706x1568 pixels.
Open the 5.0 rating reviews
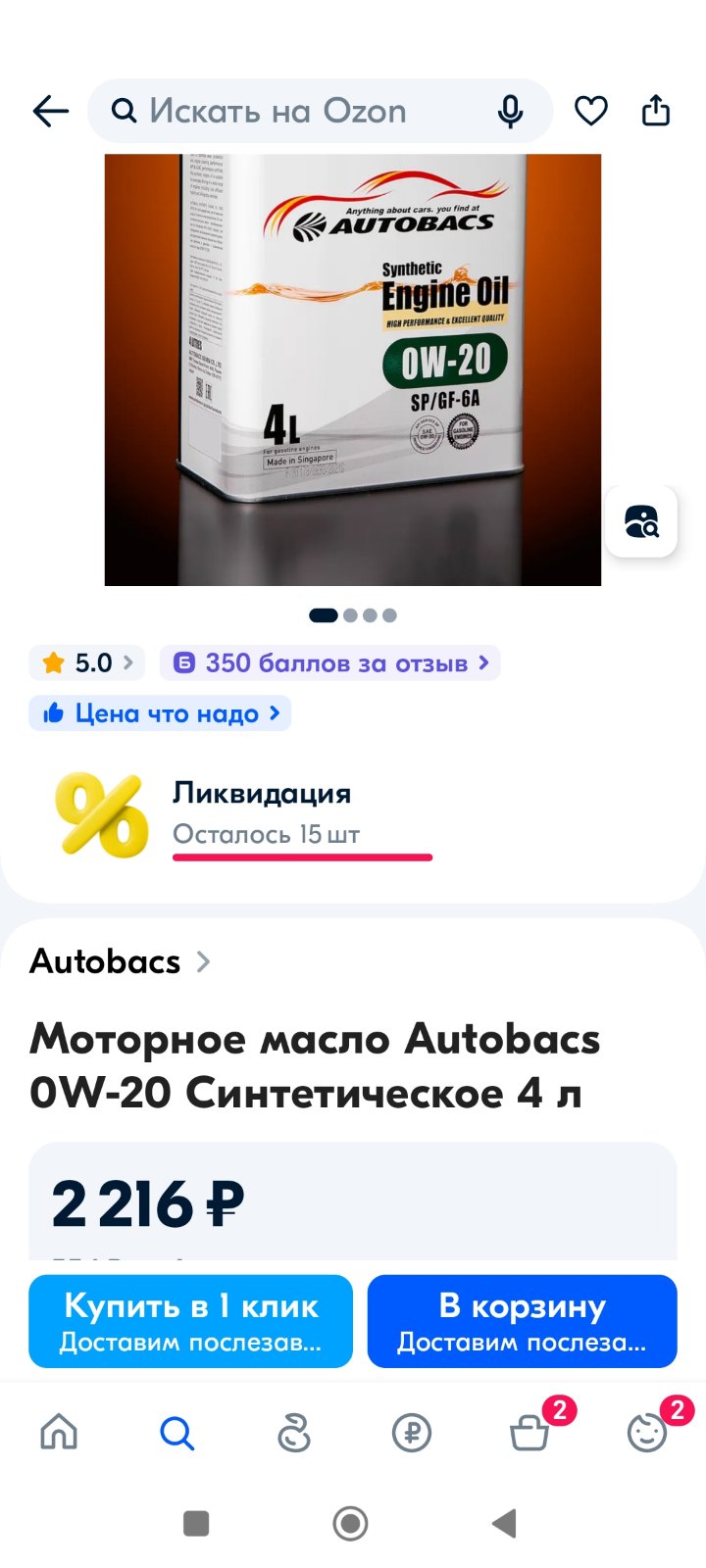[87, 663]
